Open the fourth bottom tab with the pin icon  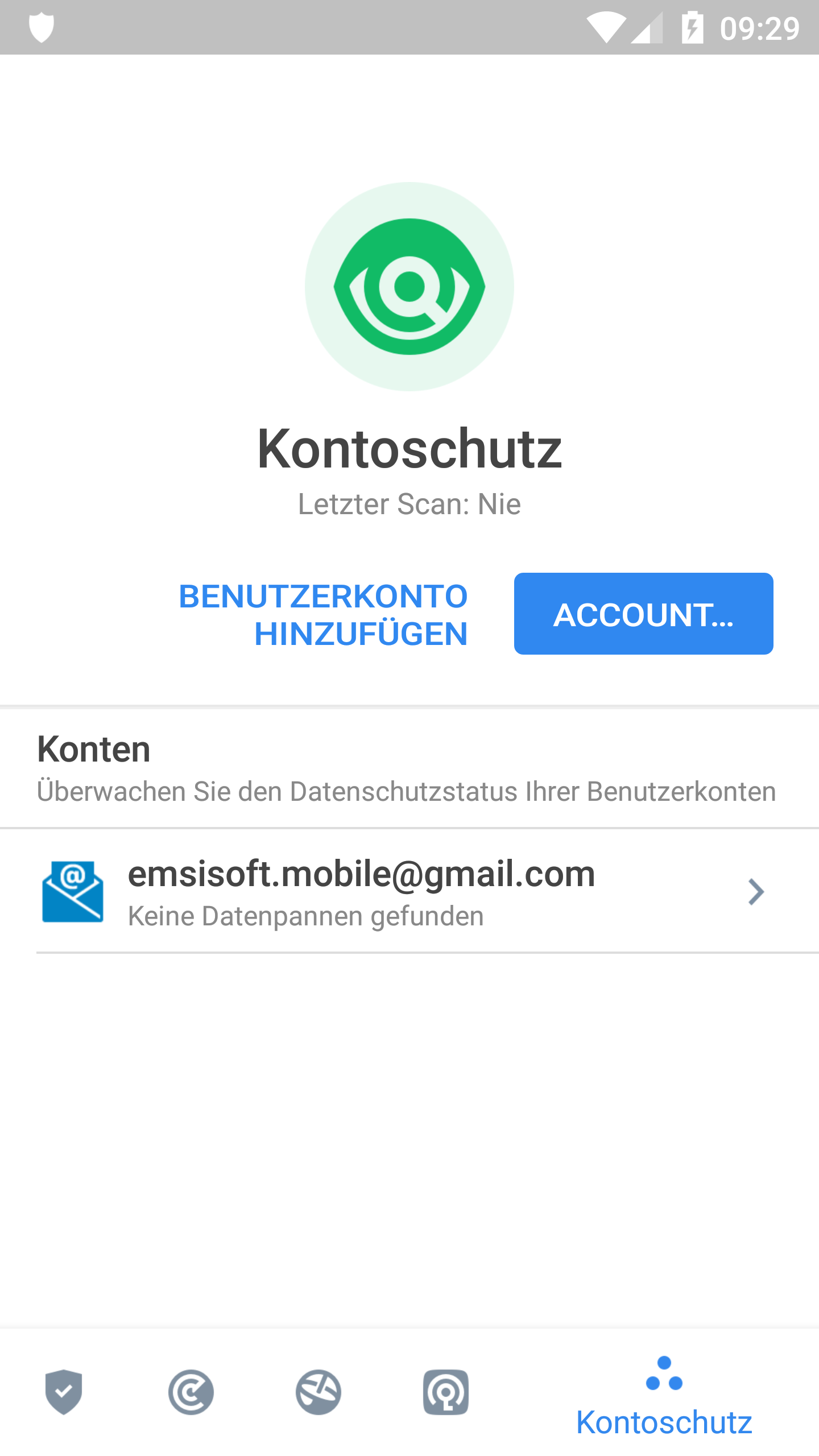pos(446,1392)
